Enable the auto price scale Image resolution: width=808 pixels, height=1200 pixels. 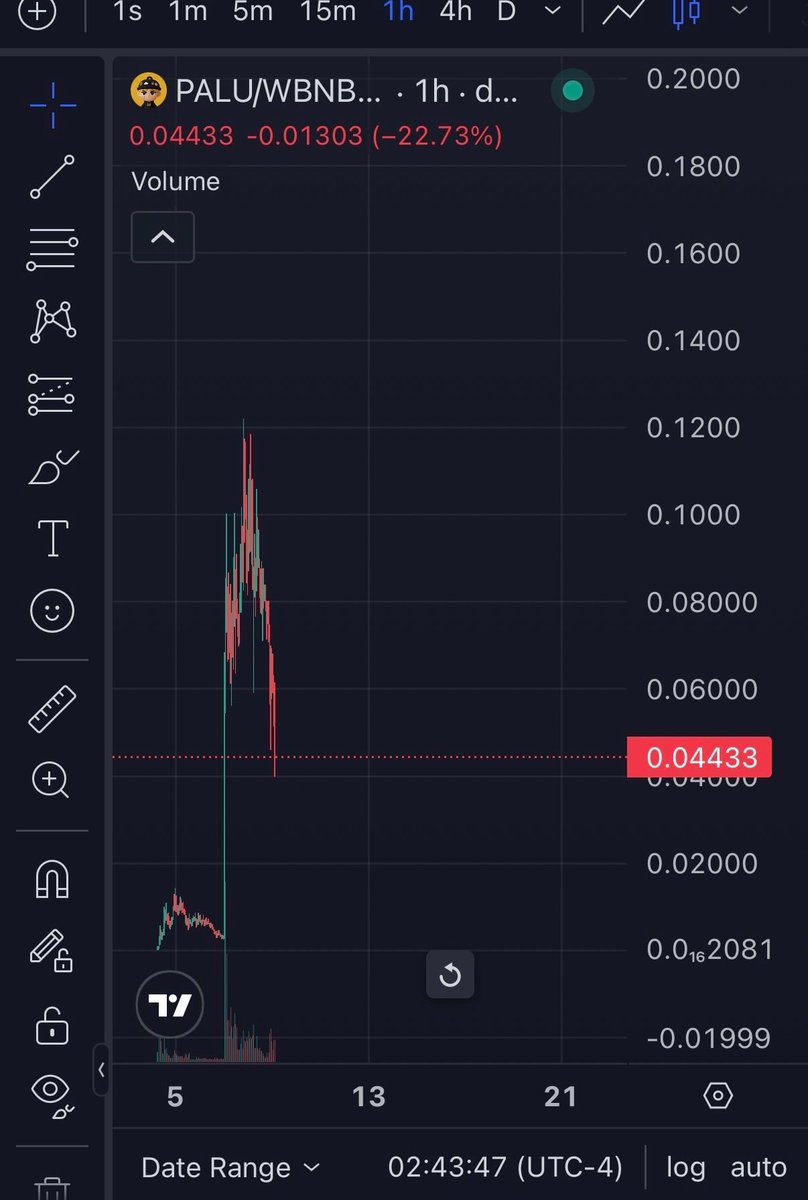click(758, 1167)
